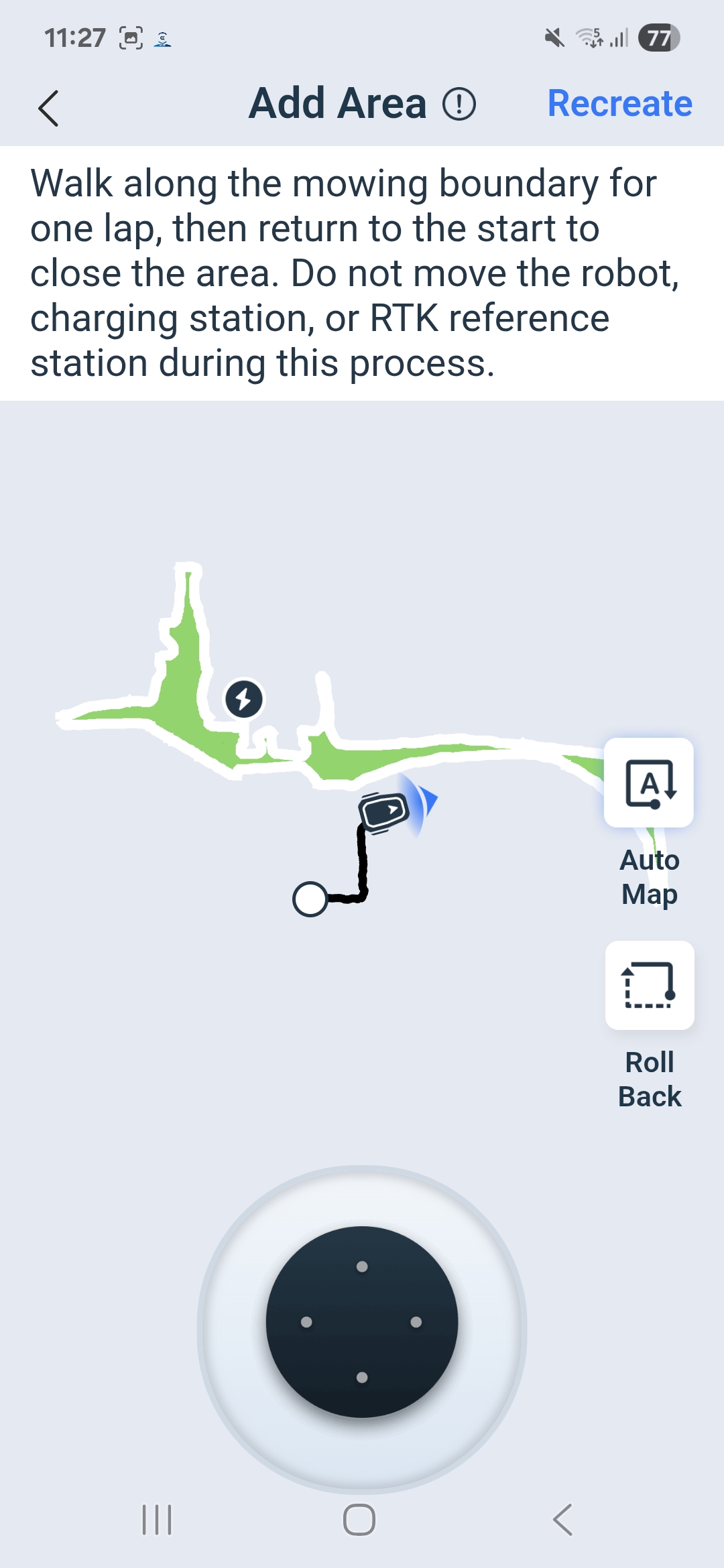This screenshot has width=724, height=1568.
Task: Tap Recreate to restart the map
Action: [619, 104]
